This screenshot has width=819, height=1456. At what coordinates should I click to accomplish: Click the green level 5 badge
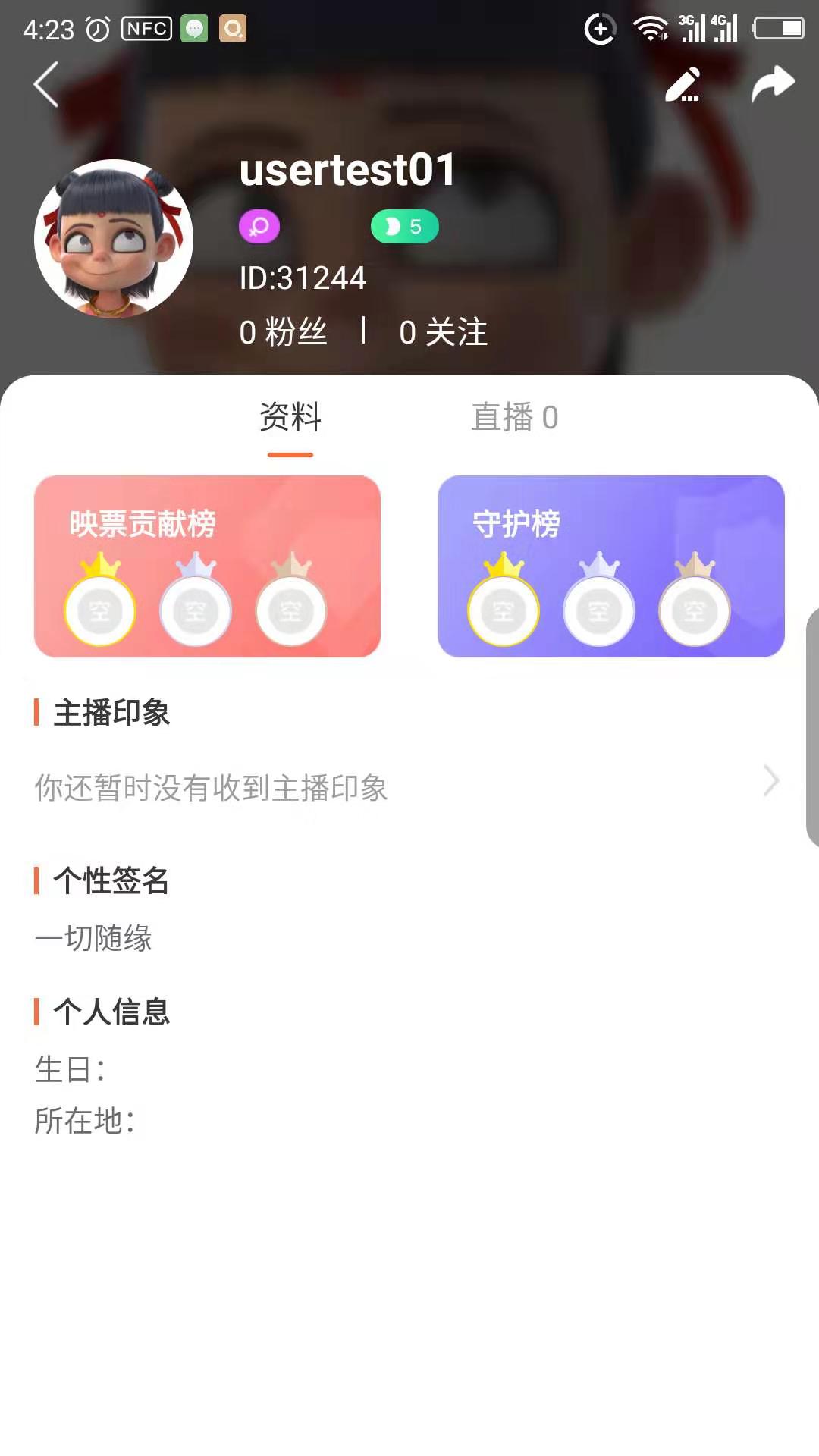pos(403,225)
